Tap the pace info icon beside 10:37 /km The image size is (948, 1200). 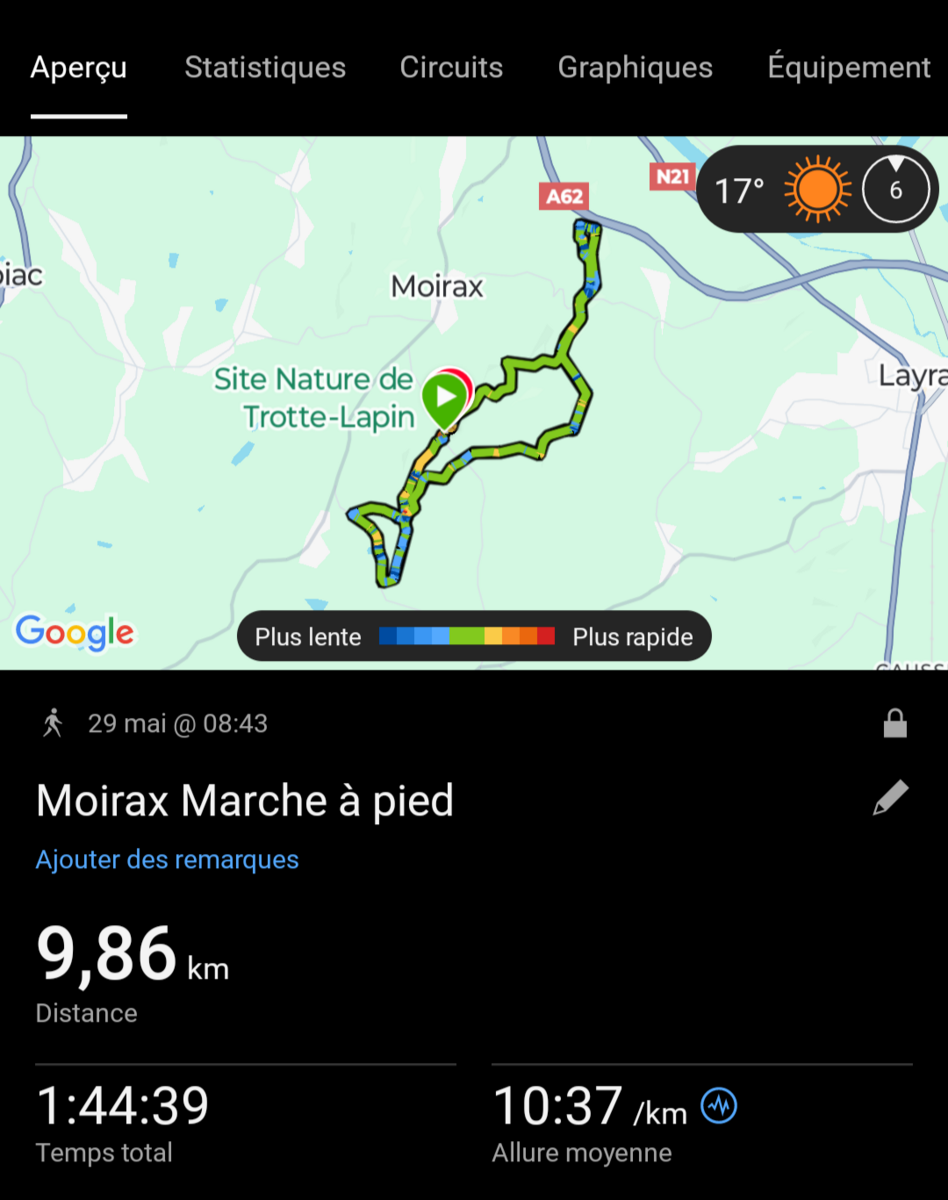coord(718,1106)
